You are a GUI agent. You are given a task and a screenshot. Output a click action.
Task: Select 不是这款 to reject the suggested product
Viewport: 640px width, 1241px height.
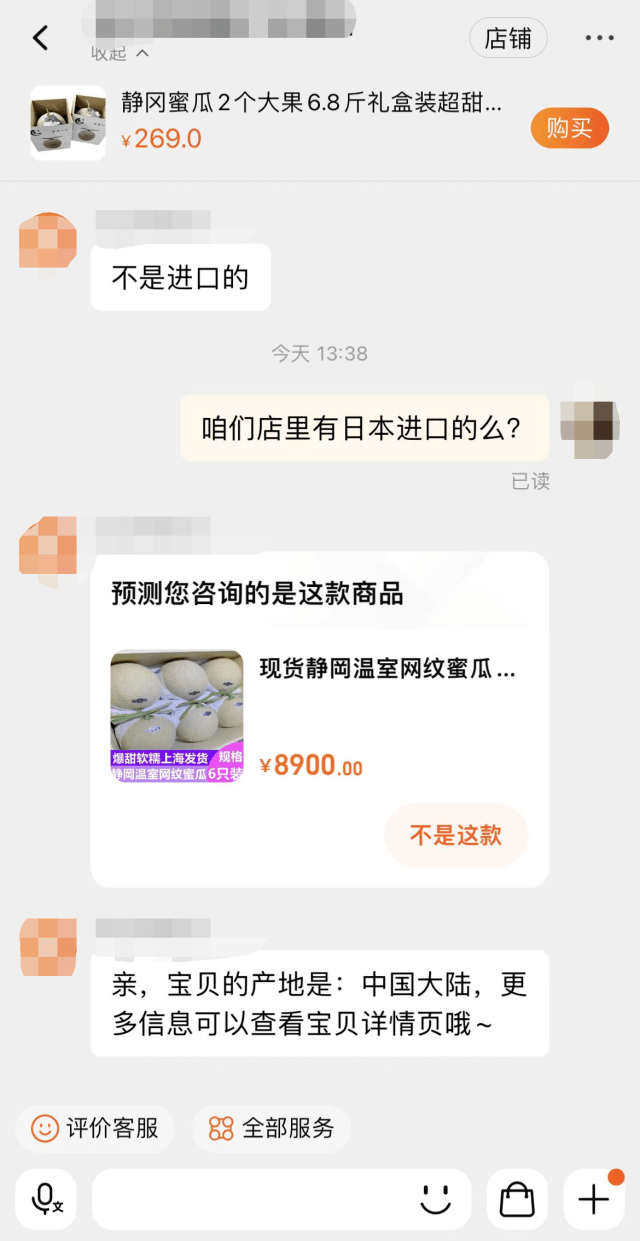click(x=455, y=835)
